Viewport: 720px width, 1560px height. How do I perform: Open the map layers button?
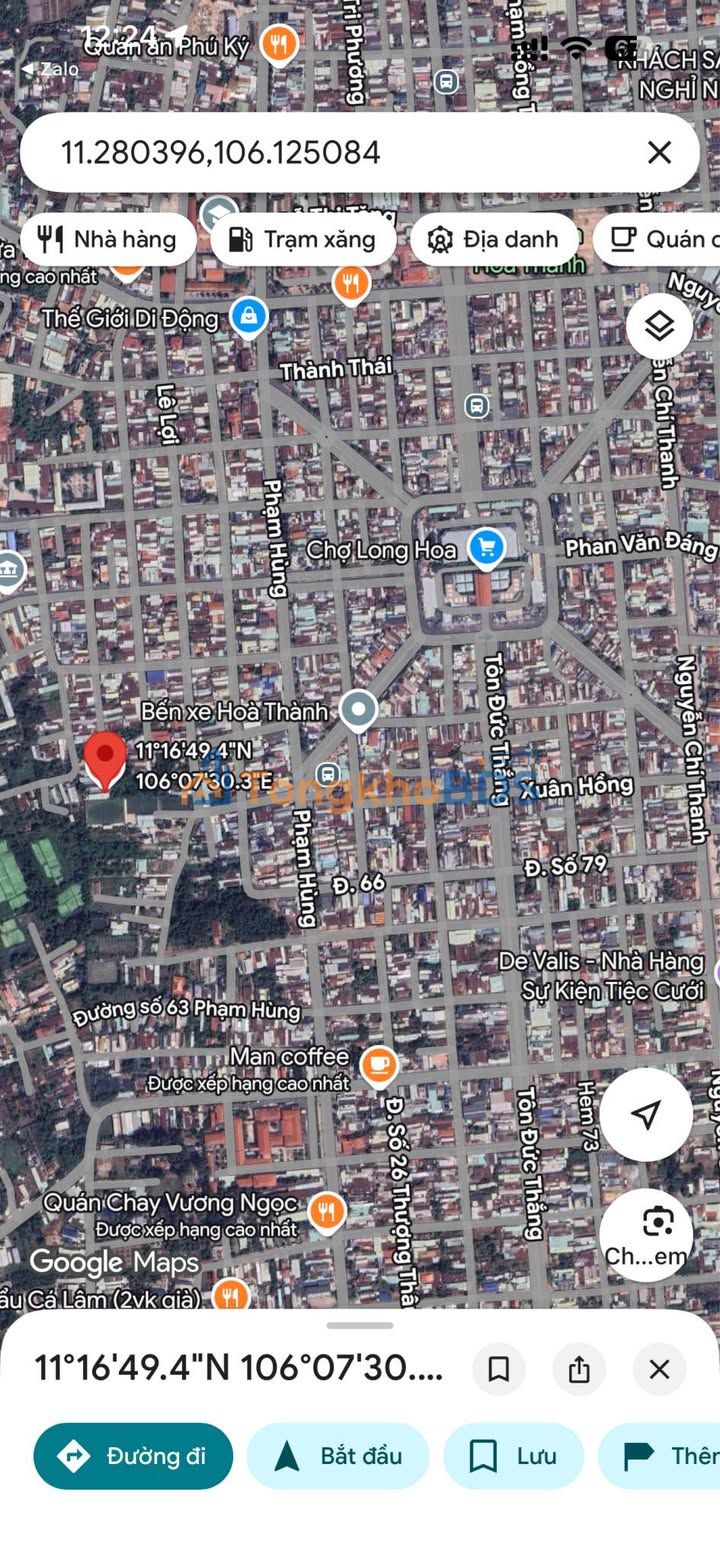tap(659, 326)
